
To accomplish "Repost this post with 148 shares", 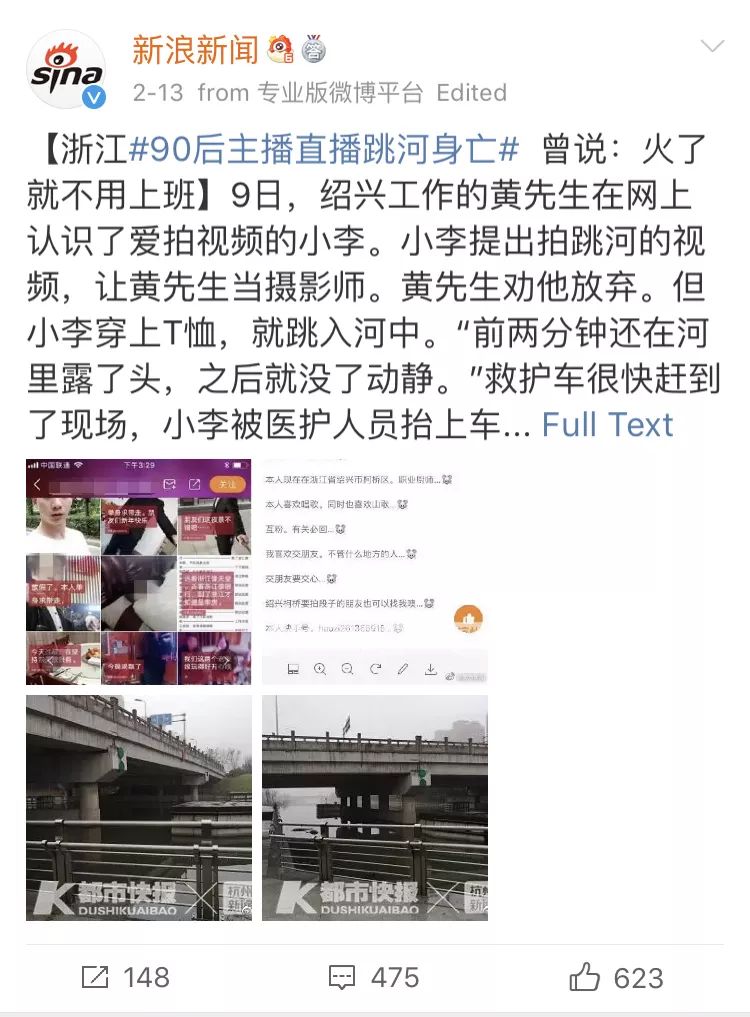I will (x=125, y=977).
